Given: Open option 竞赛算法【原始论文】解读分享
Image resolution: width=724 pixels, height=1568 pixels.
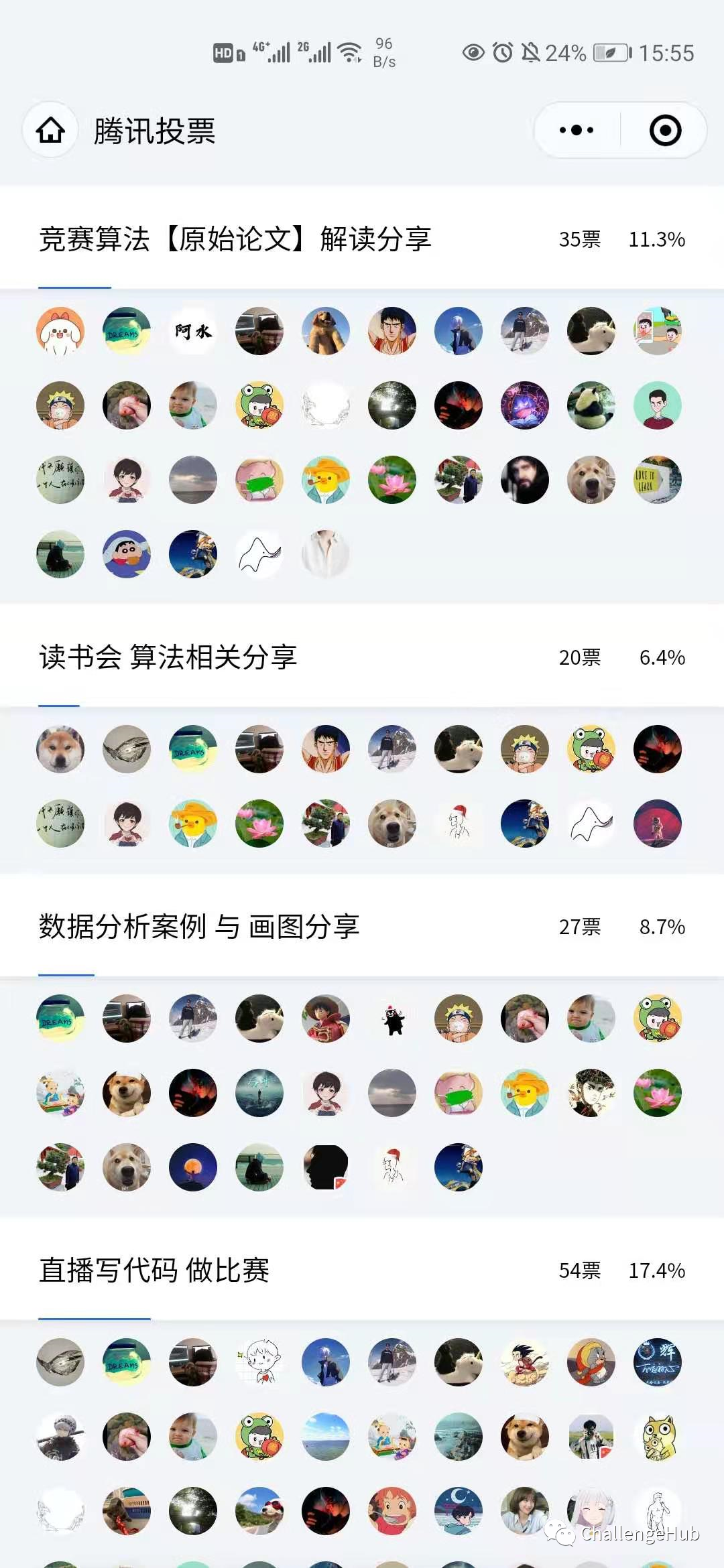Looking at the screenshot, I should coord(235,239).
